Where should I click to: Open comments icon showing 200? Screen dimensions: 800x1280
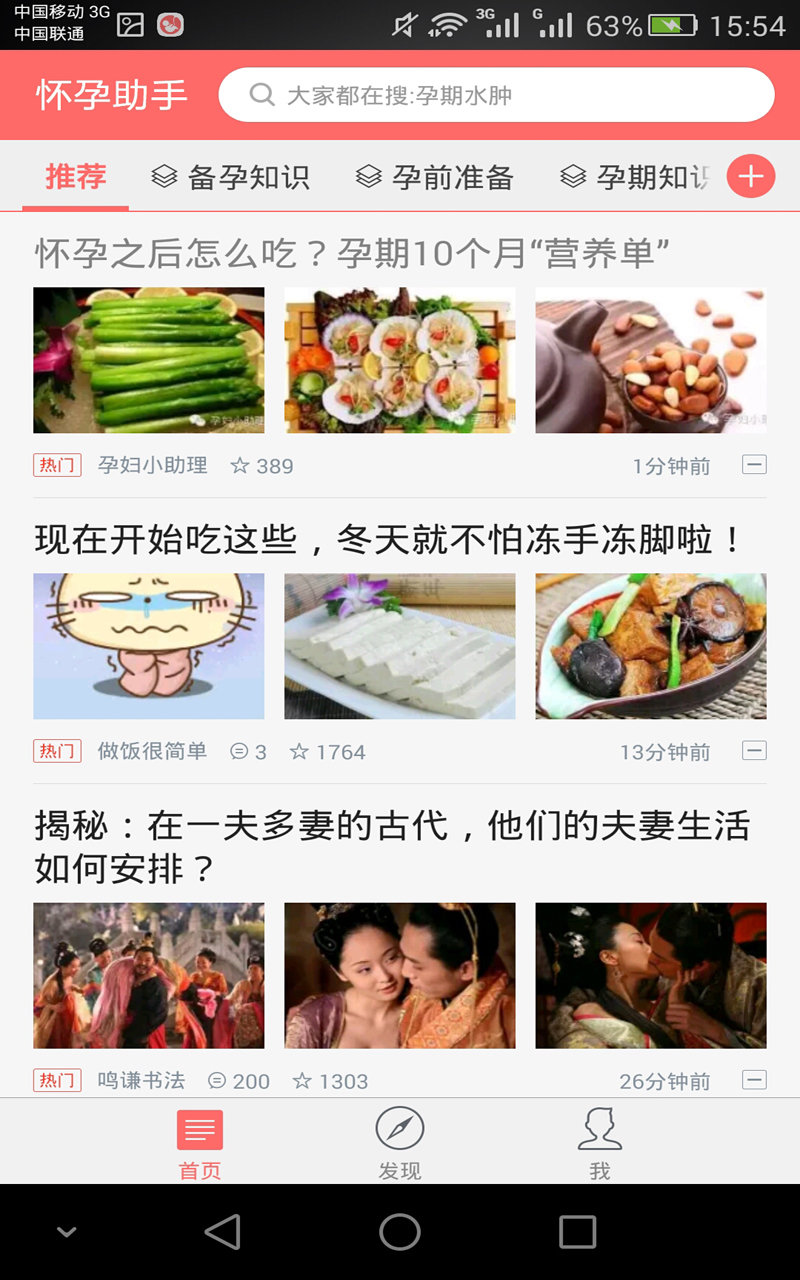[x=219, y=1081]
